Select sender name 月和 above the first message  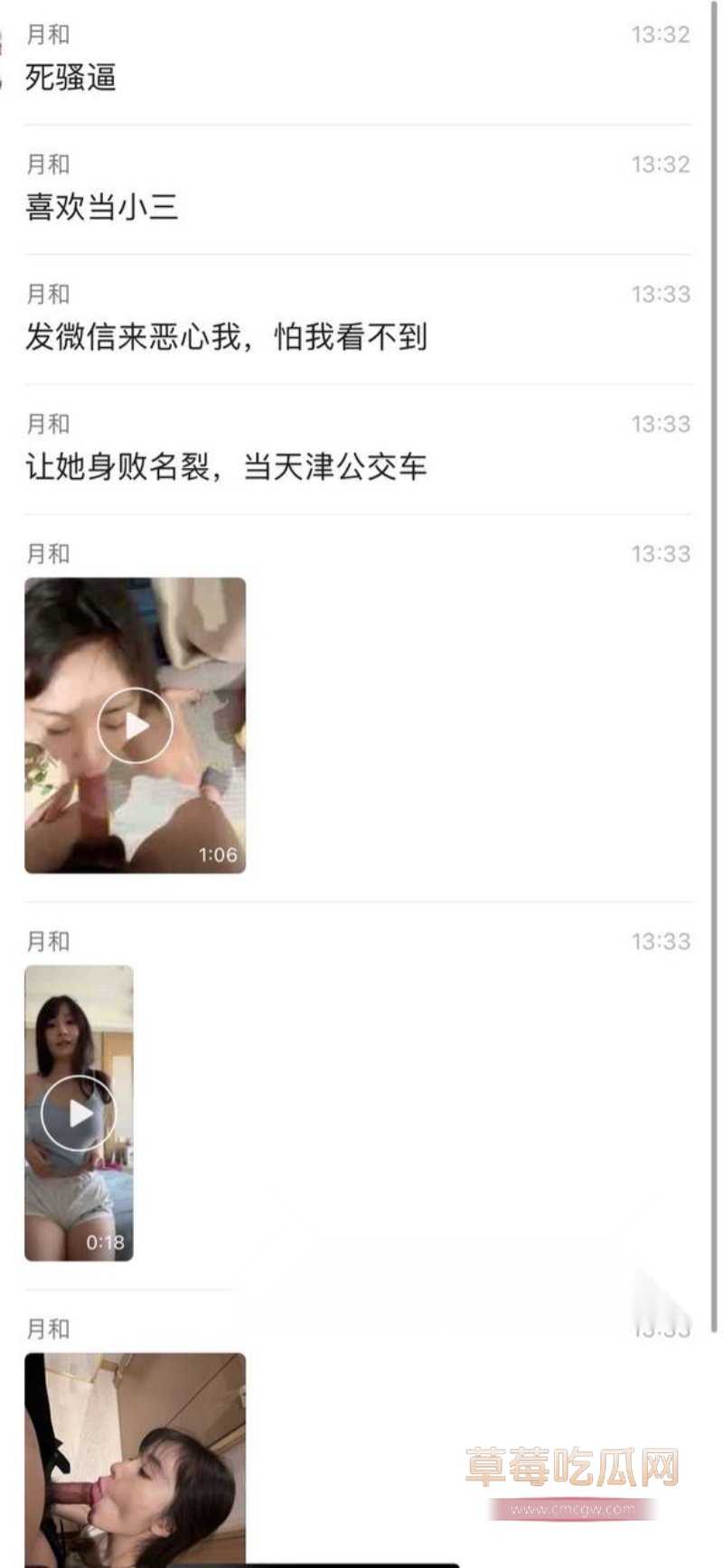43,34
